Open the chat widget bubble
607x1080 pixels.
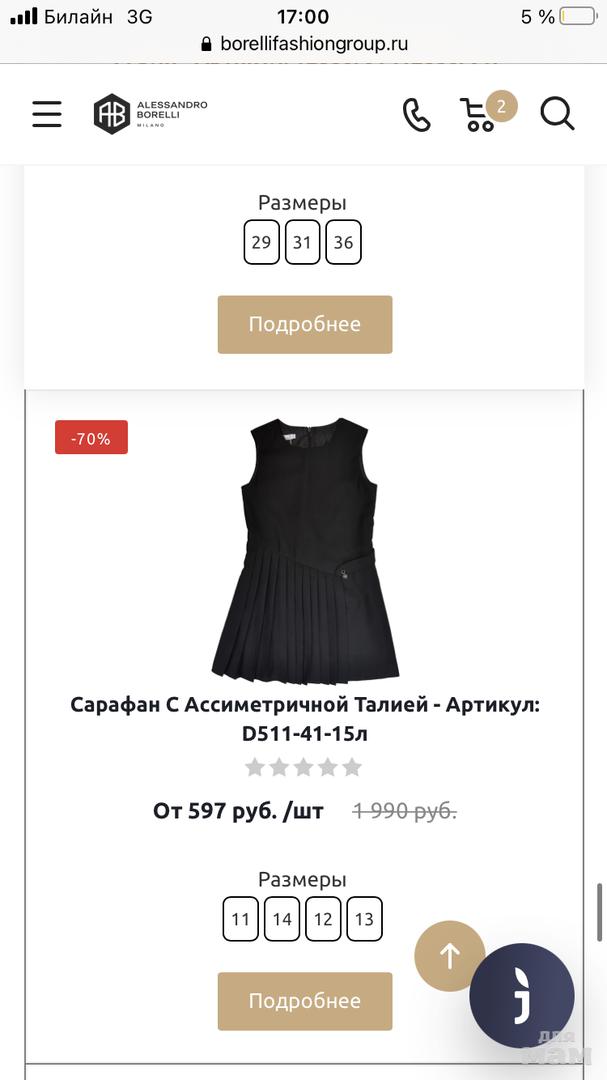pos(521,996)
